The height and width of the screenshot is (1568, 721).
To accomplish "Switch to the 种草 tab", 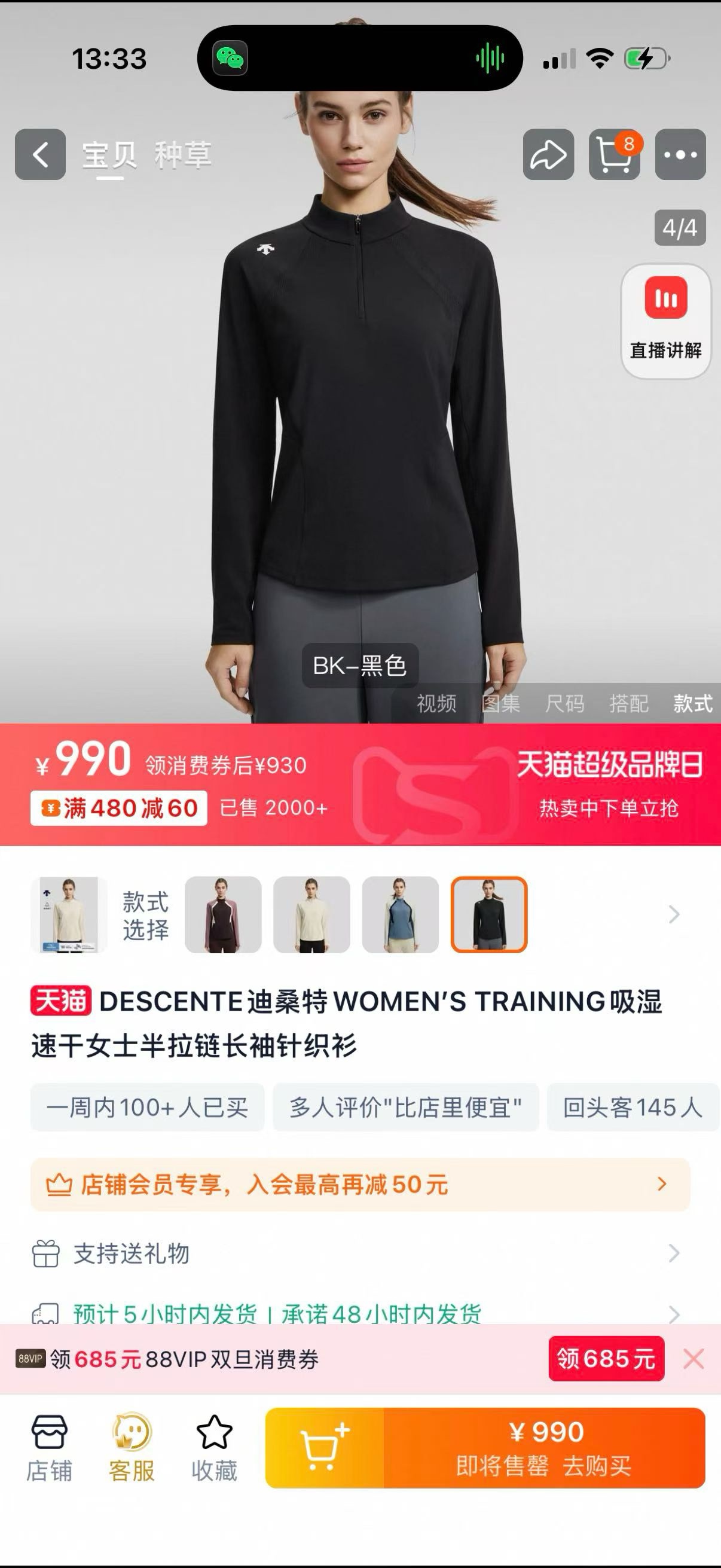I will 182,155.
